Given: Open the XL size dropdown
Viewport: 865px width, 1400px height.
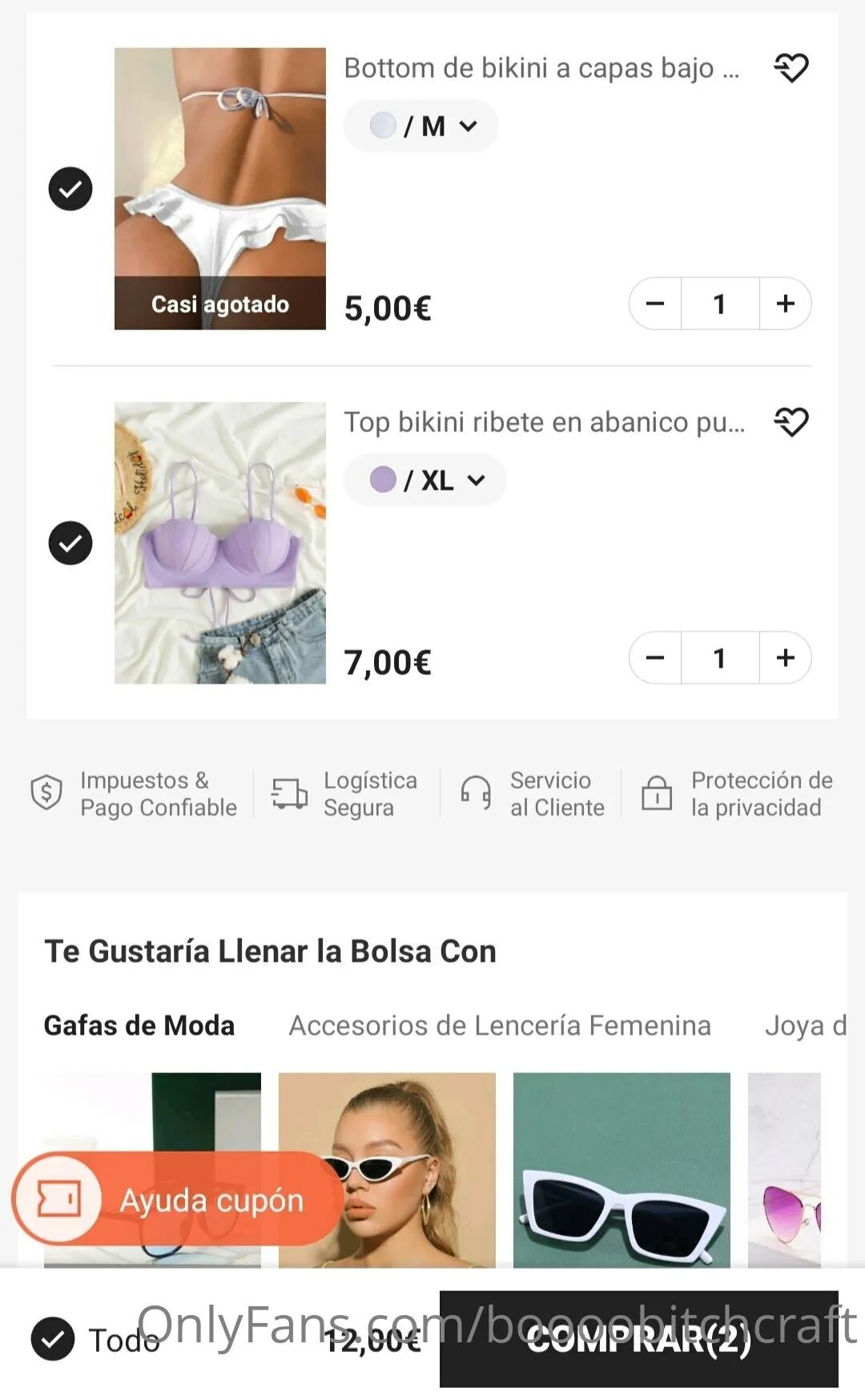Looking at the screenshot, I should [x=425, y=480].
